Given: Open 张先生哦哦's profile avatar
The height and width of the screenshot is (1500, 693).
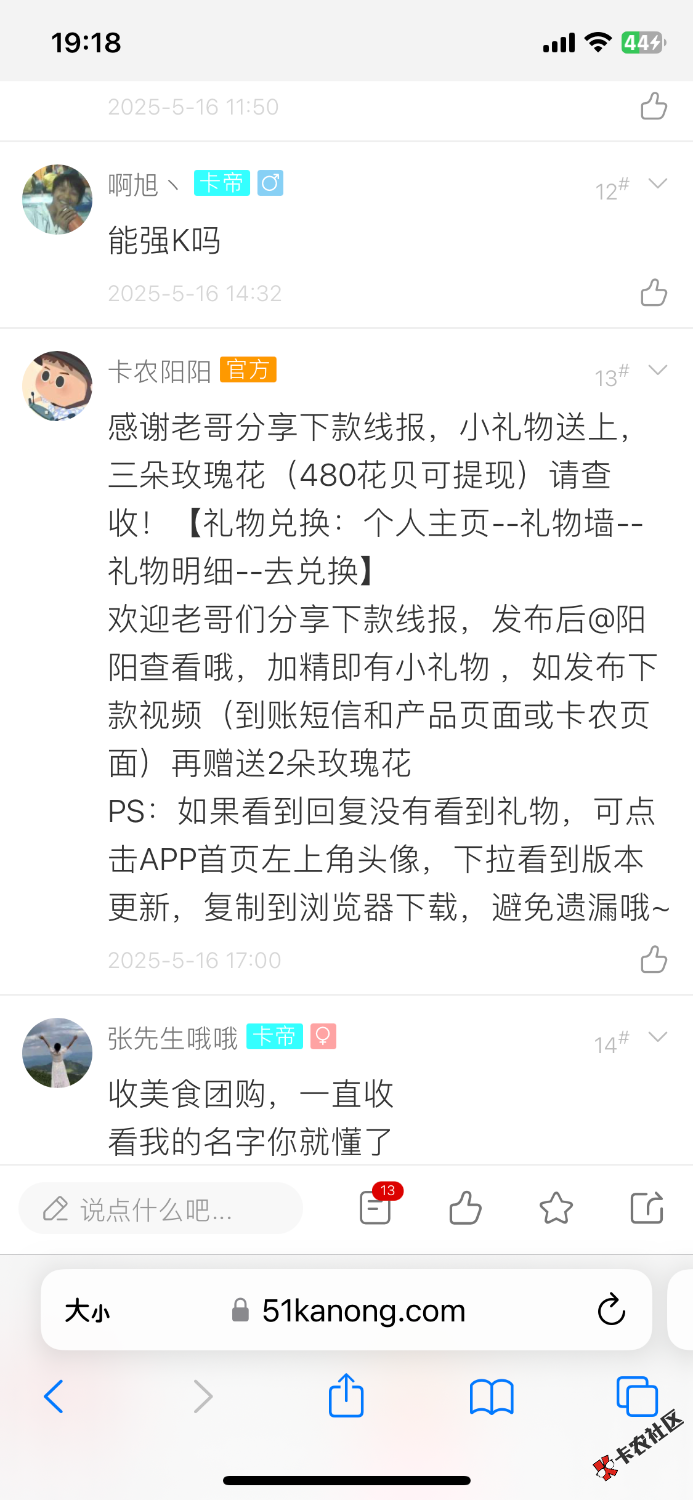Looking at the screenshot, I should click(x=57, y=1053).
